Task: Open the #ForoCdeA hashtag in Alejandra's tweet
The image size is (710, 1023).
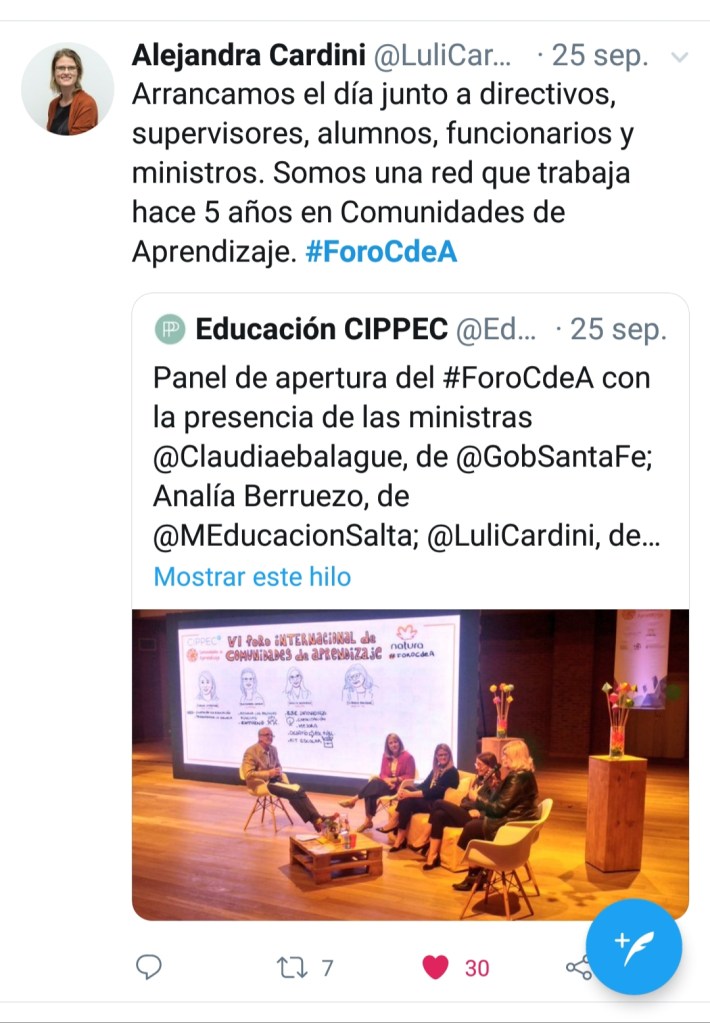Action: tap(381, 252)
